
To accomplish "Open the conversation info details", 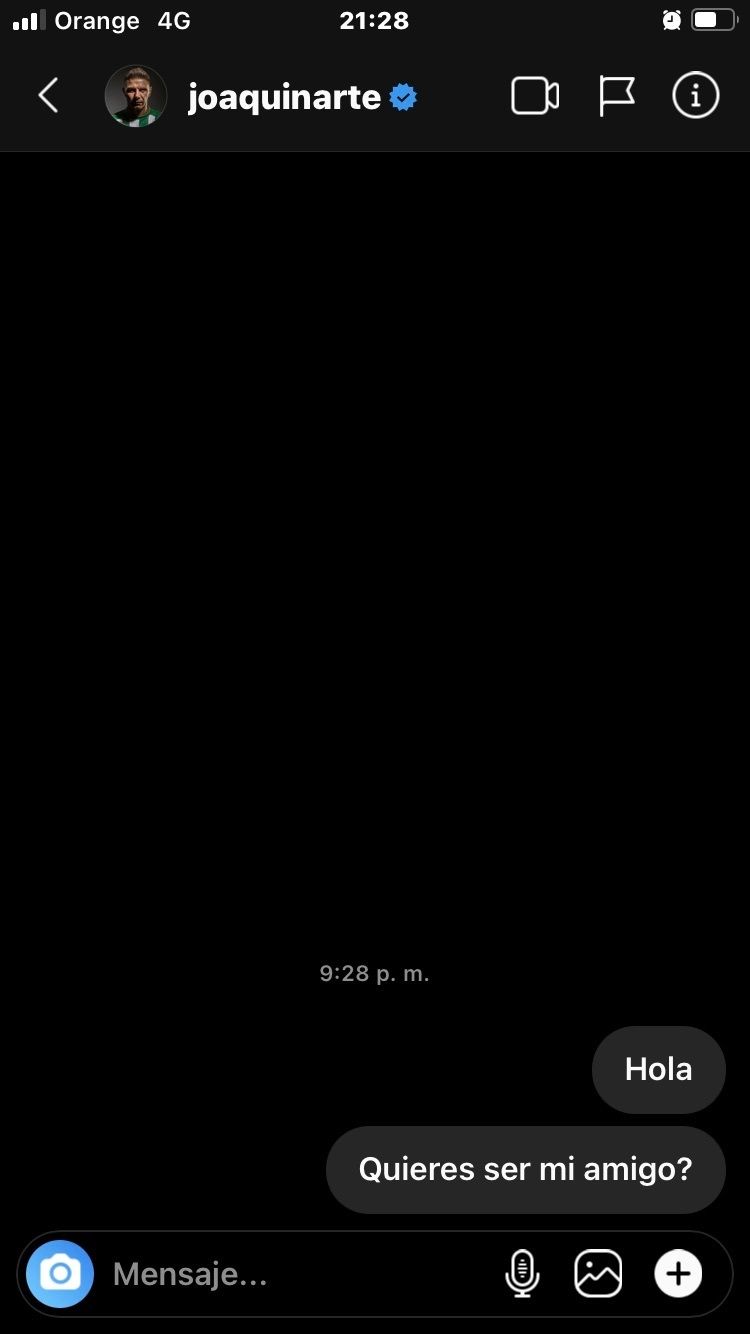I will tap(695, 96).
